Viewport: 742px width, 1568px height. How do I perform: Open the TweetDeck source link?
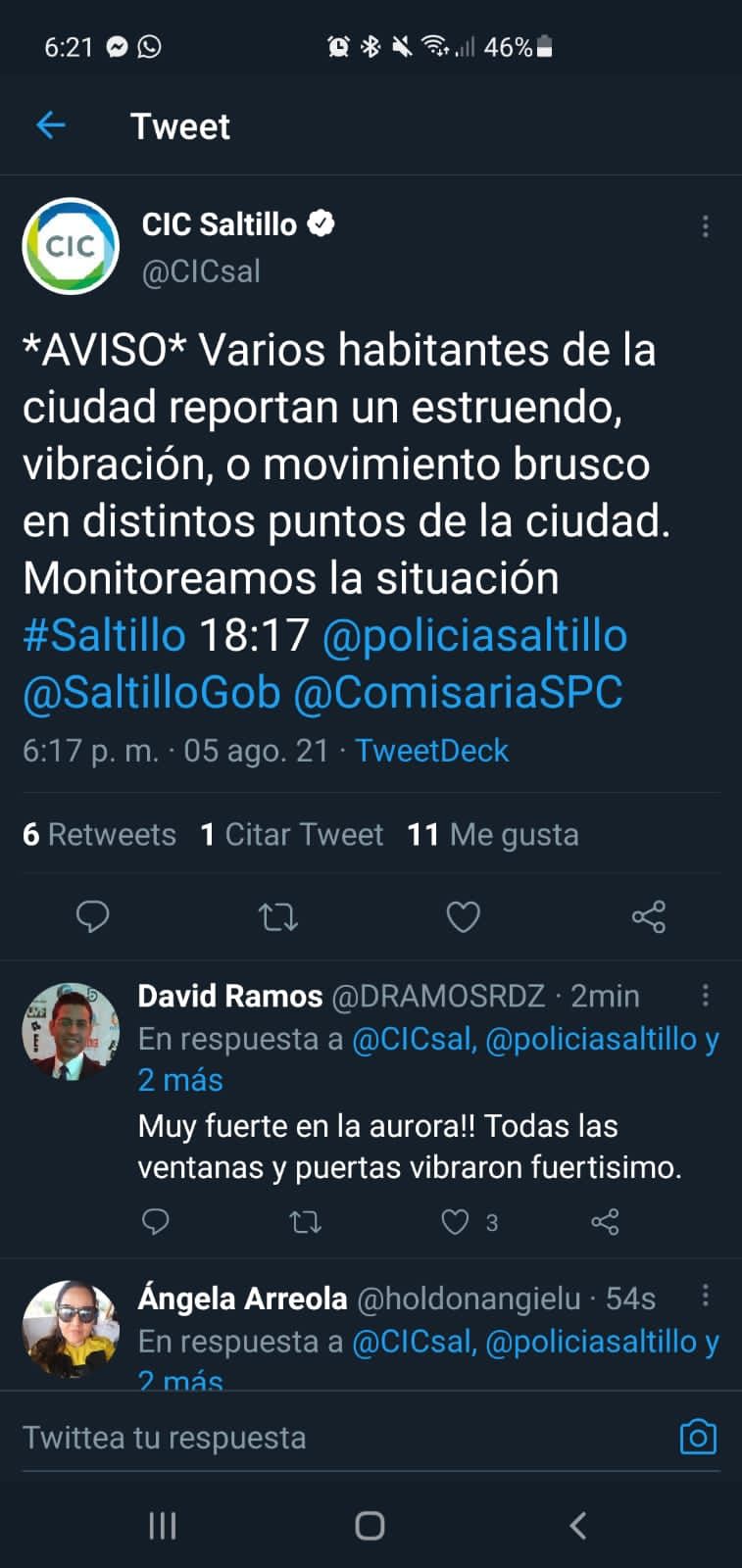431,751
